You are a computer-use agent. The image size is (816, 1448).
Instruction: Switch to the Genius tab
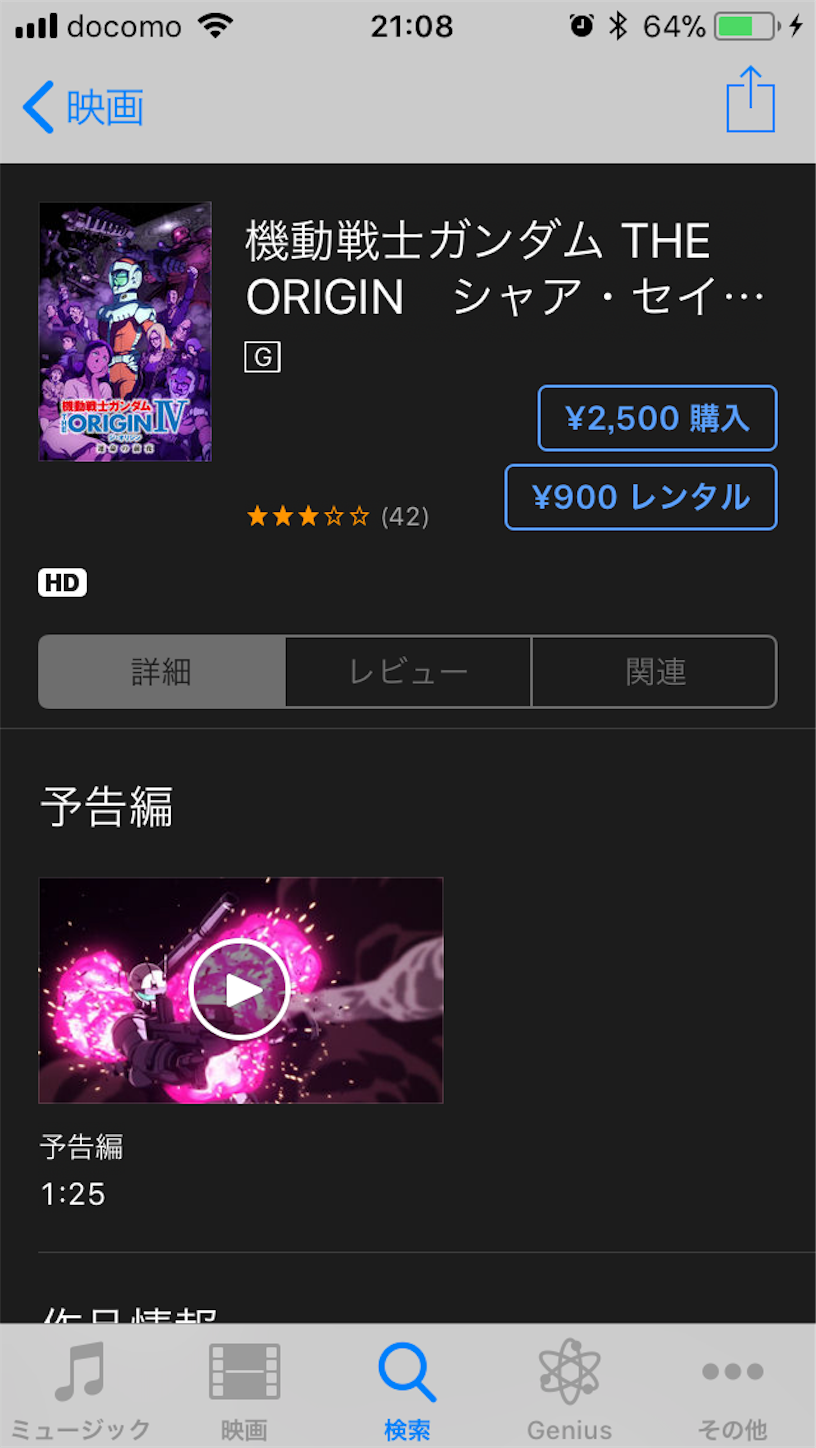pyautogui.click(x=569, y=1390)
